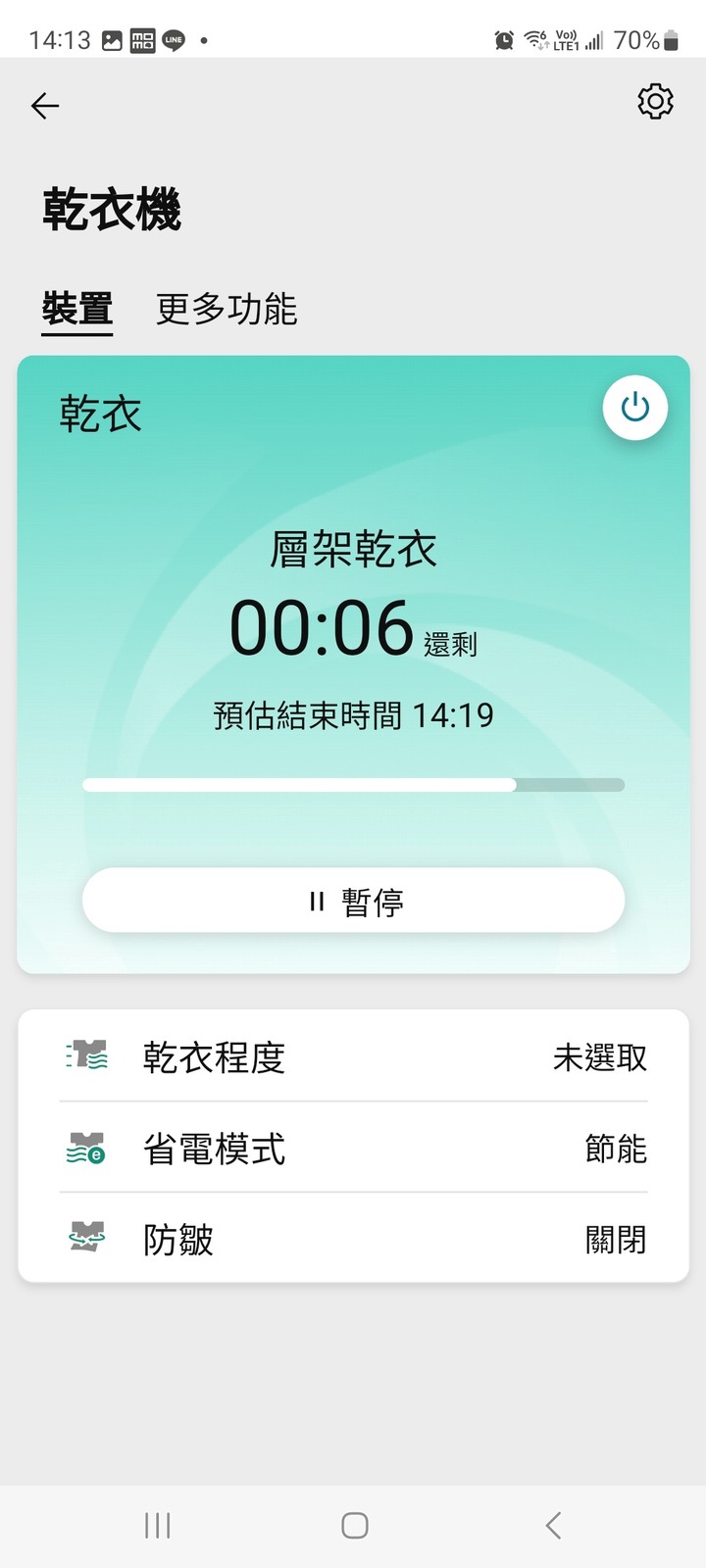Tap the 省電模式 energy saving icon
Screen dimensions: 706x1568
pos(86,1149)
